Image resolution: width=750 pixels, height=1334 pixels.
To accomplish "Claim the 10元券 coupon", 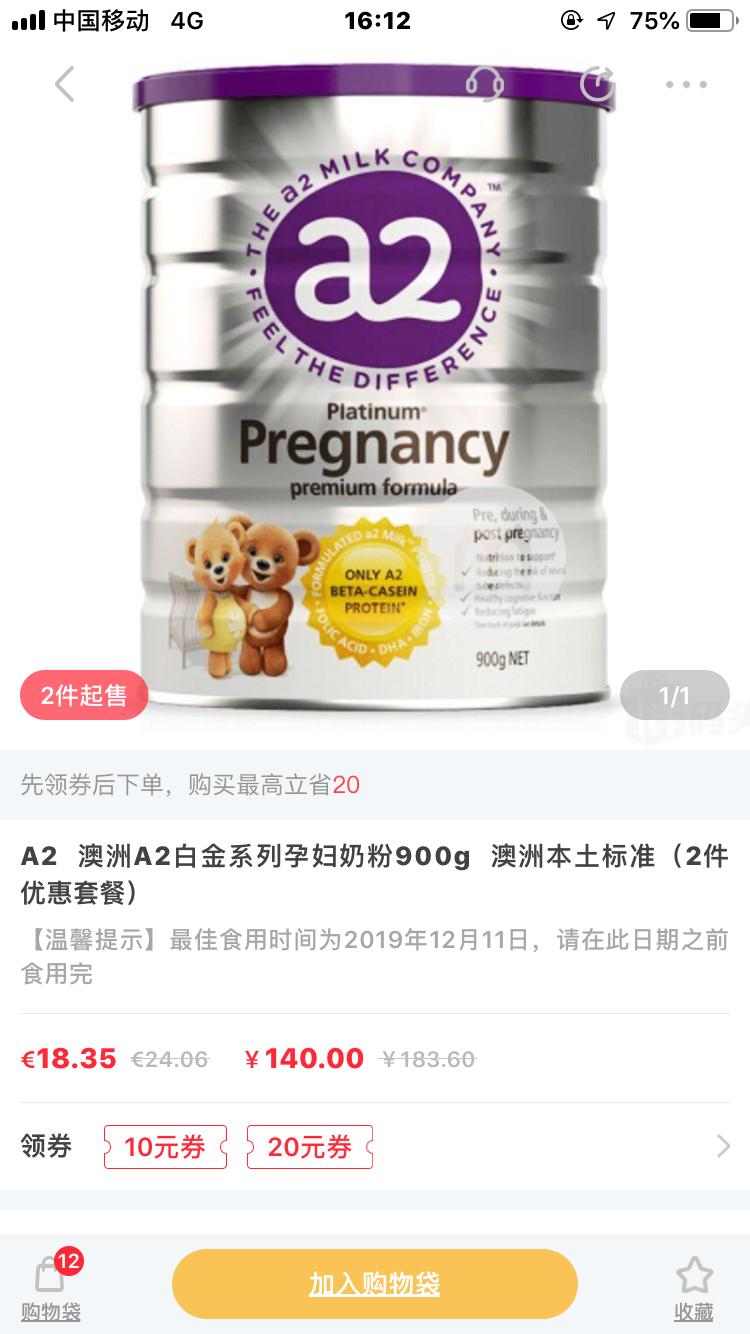I will pos(165,1146).
